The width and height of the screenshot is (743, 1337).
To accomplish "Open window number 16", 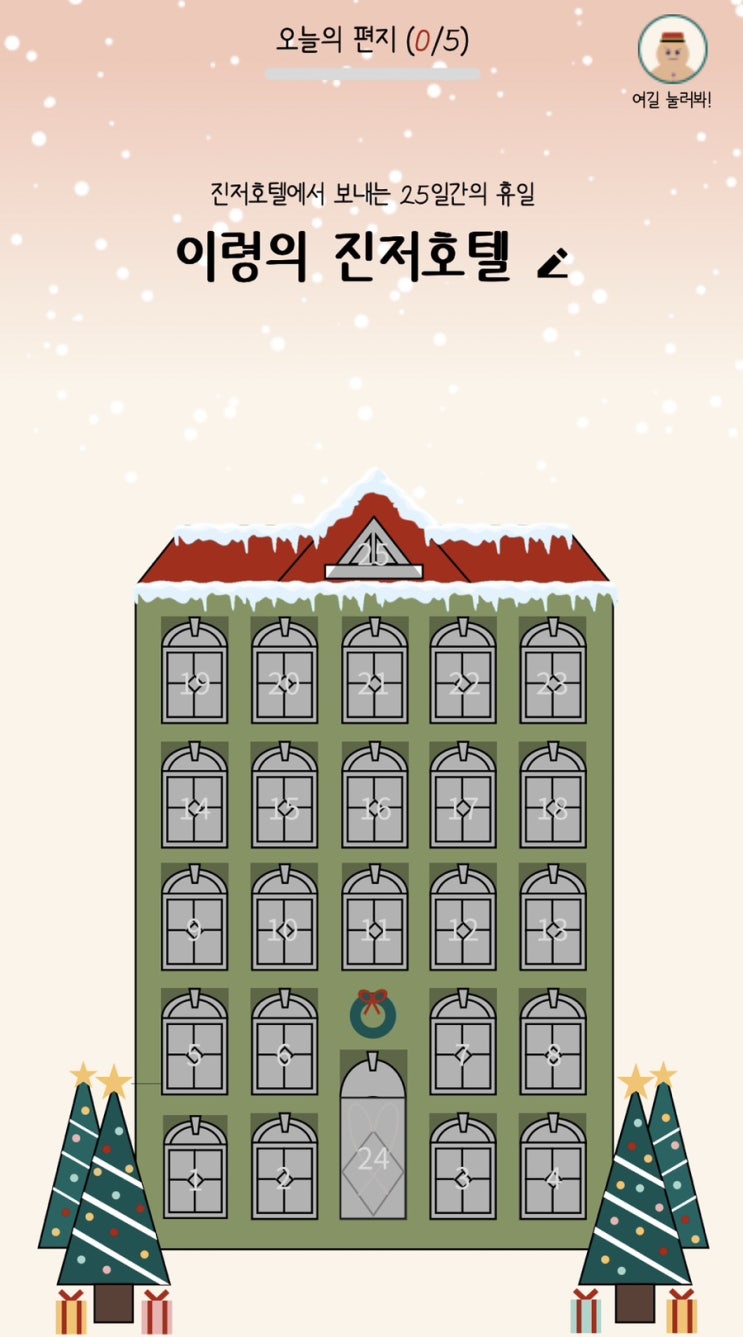I will point(374,800).
